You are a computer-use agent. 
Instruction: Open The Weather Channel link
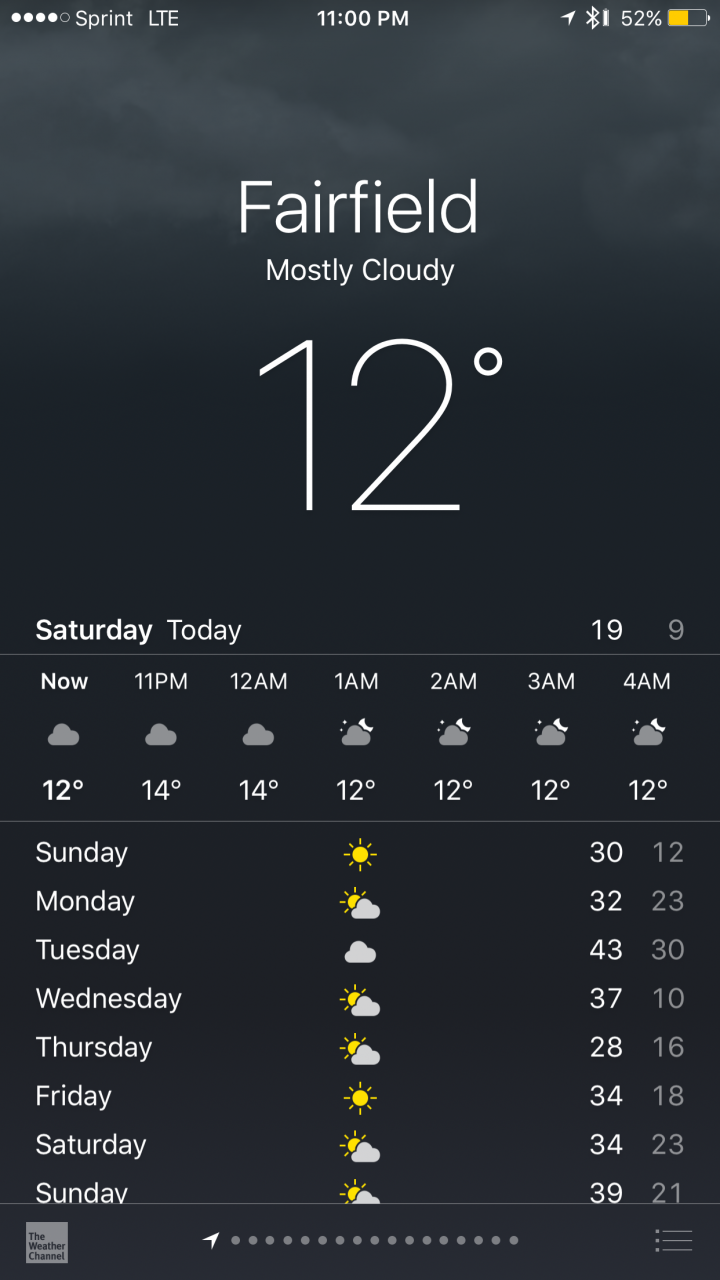(x=47, y=1242)
